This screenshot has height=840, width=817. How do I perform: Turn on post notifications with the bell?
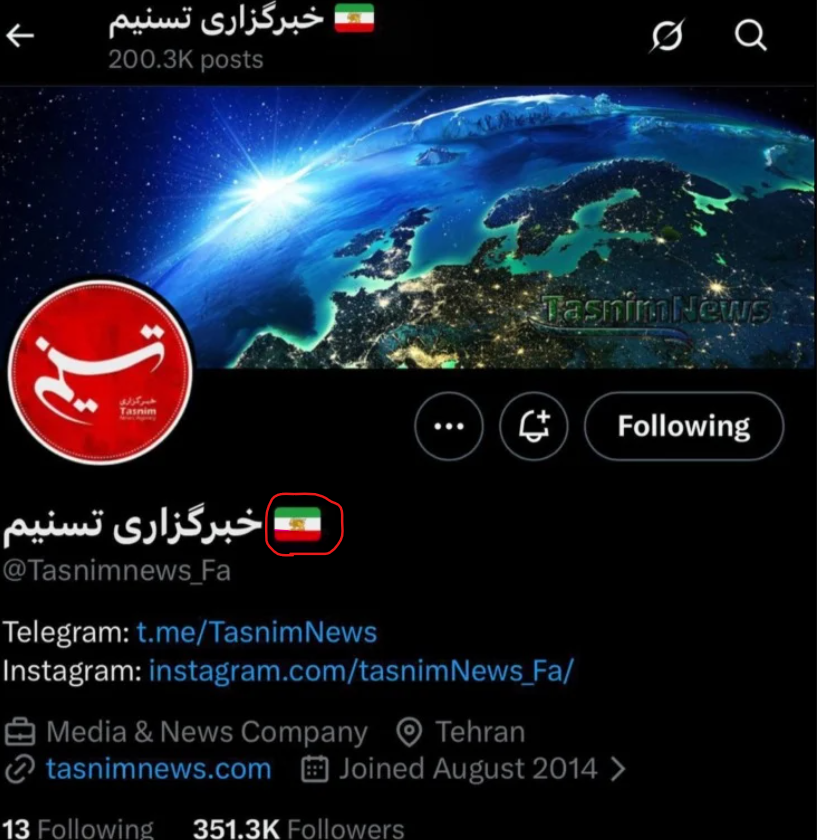[x=533, y=427]
